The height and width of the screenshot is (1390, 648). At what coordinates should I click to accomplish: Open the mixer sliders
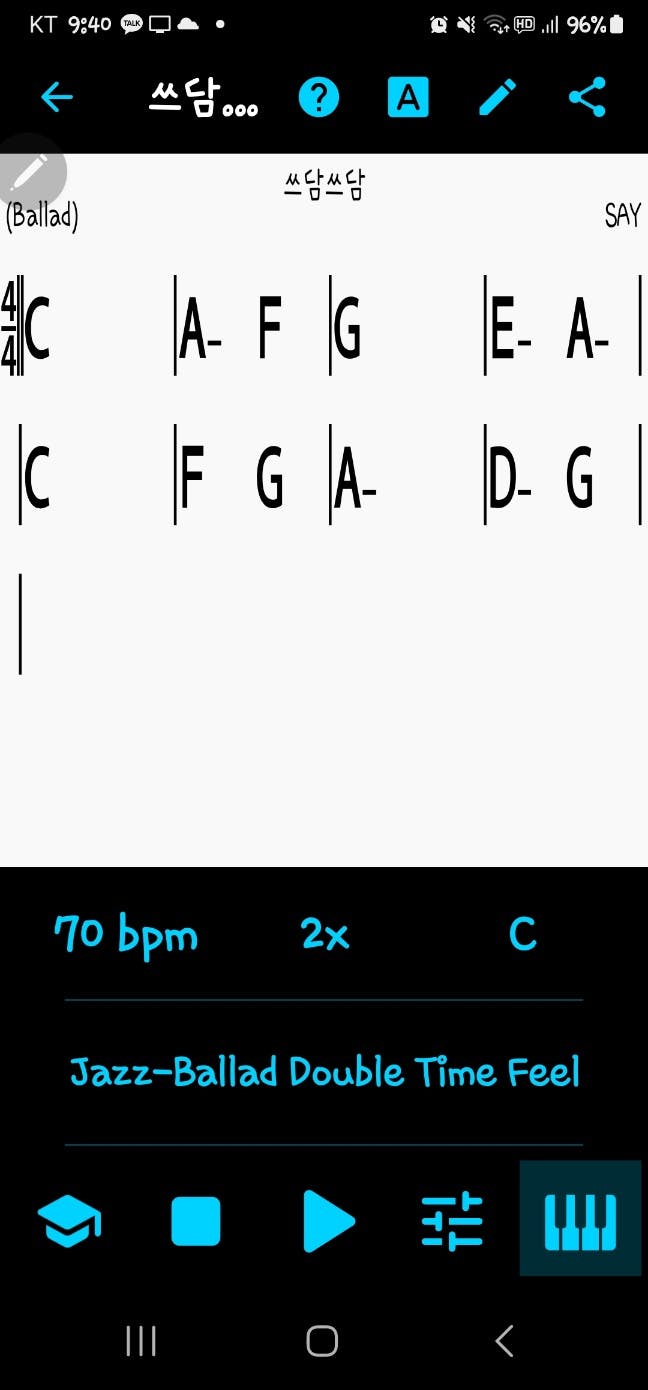452,1221
